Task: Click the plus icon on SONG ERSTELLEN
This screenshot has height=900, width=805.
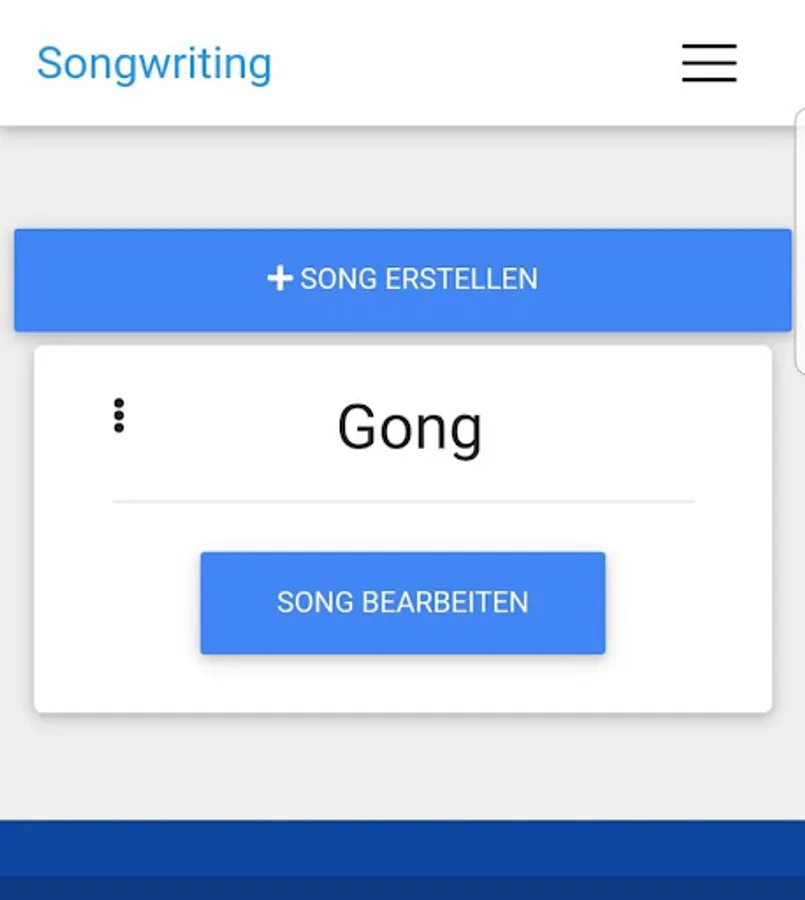Action: [x=278, y=279]
